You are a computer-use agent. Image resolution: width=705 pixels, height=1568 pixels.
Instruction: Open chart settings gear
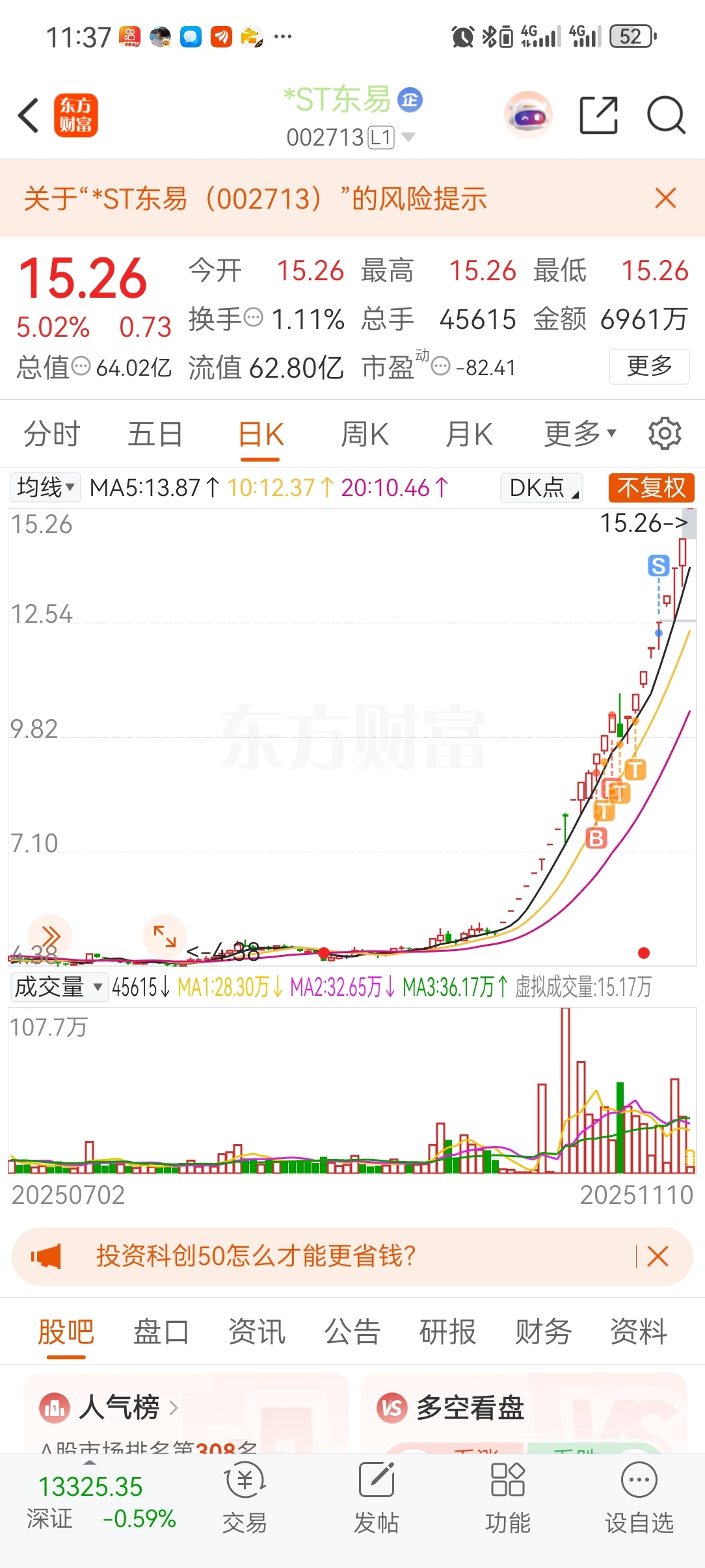tap(665, 434)
